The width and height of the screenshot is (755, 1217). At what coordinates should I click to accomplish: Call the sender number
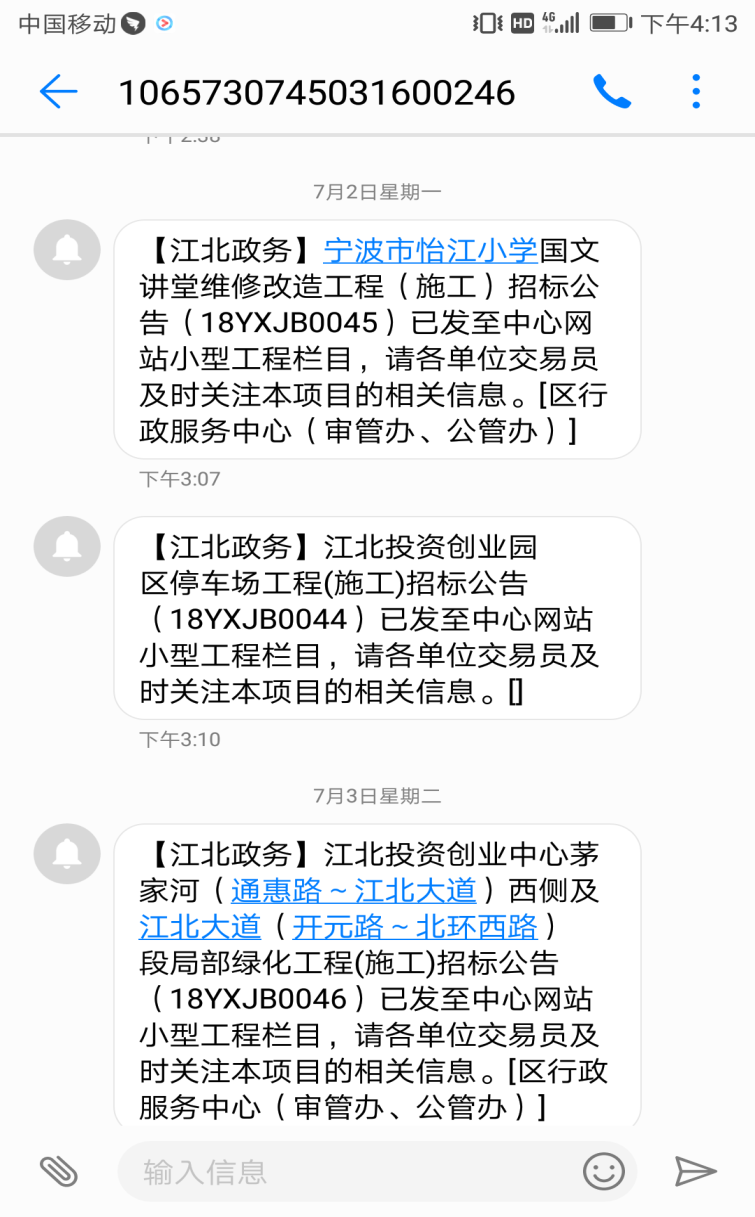pyautogui.click(x=612, y=92)
